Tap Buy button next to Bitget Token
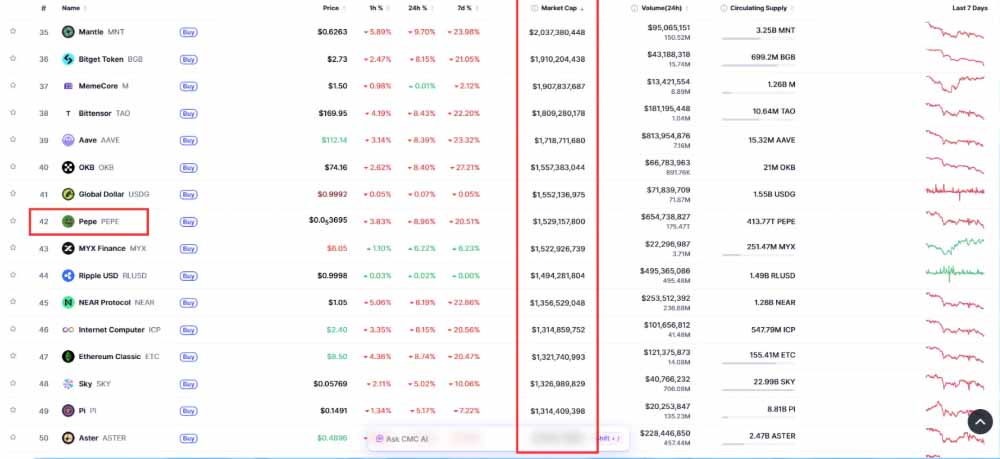 click(x=188, y=59)
